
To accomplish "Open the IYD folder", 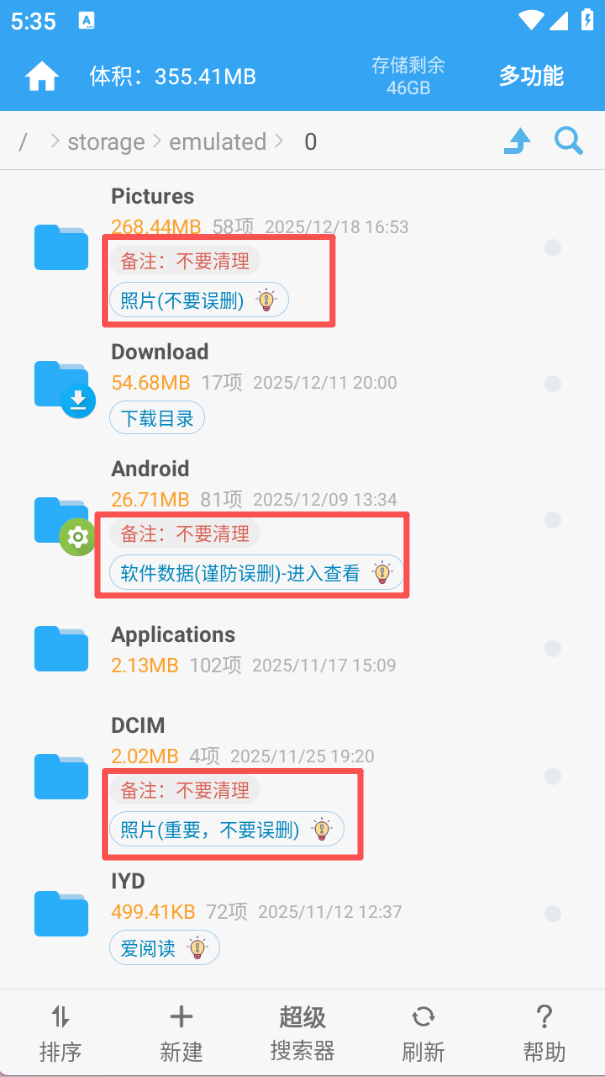I will (x=128, y=881).
